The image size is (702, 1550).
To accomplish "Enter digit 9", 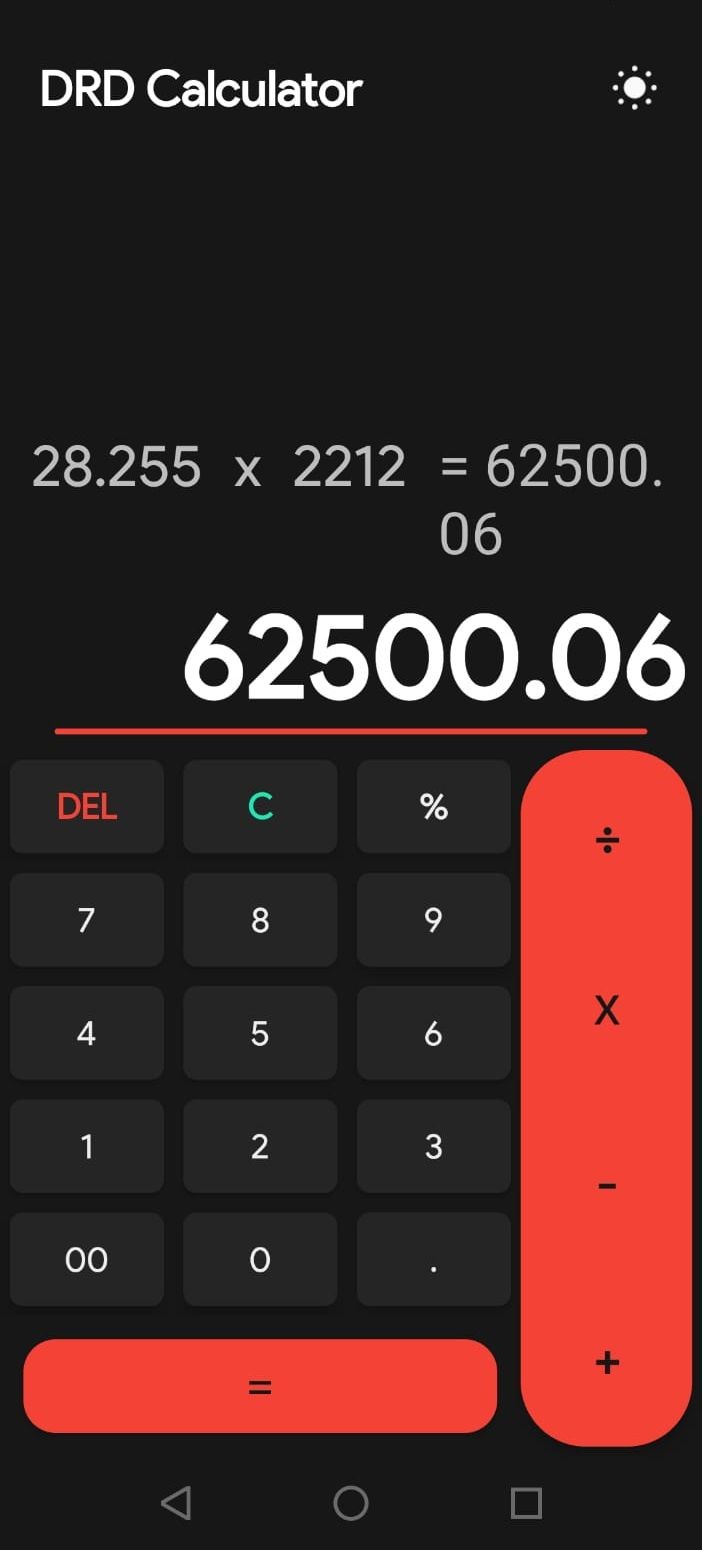I will (x=433, y=920).
